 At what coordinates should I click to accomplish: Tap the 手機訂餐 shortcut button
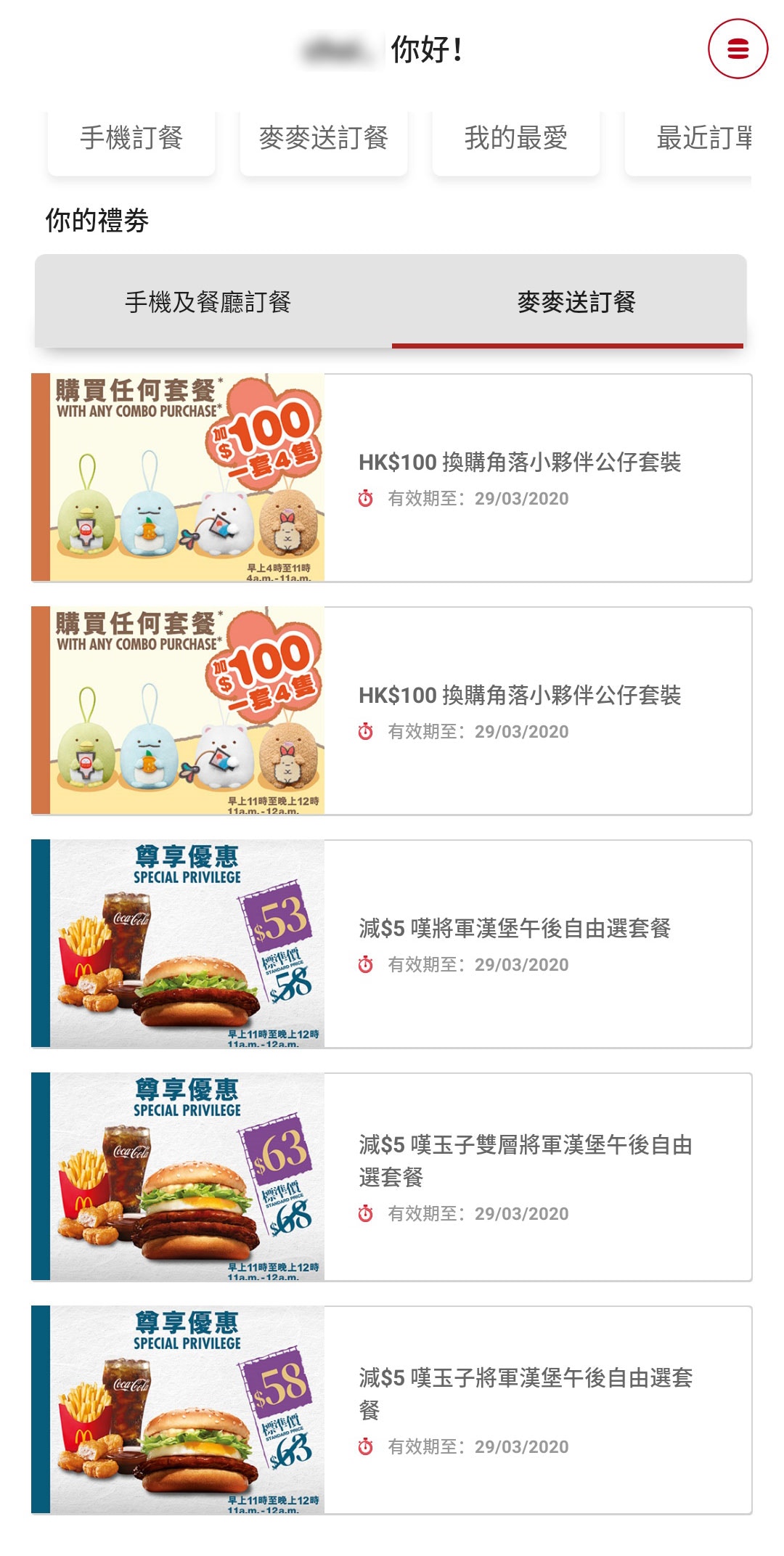tap(131, 138)
